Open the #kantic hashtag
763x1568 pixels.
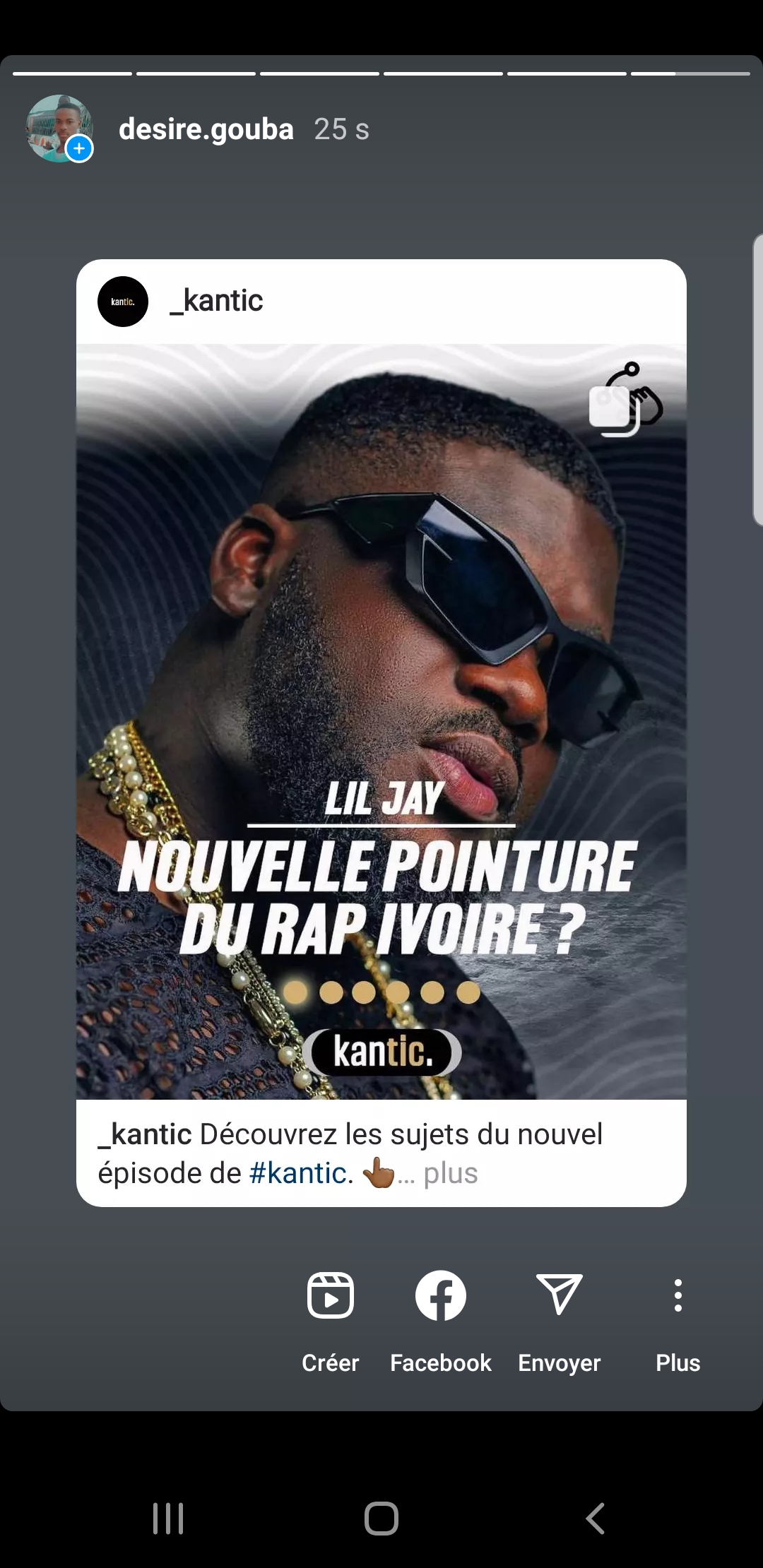(301, 1173)
